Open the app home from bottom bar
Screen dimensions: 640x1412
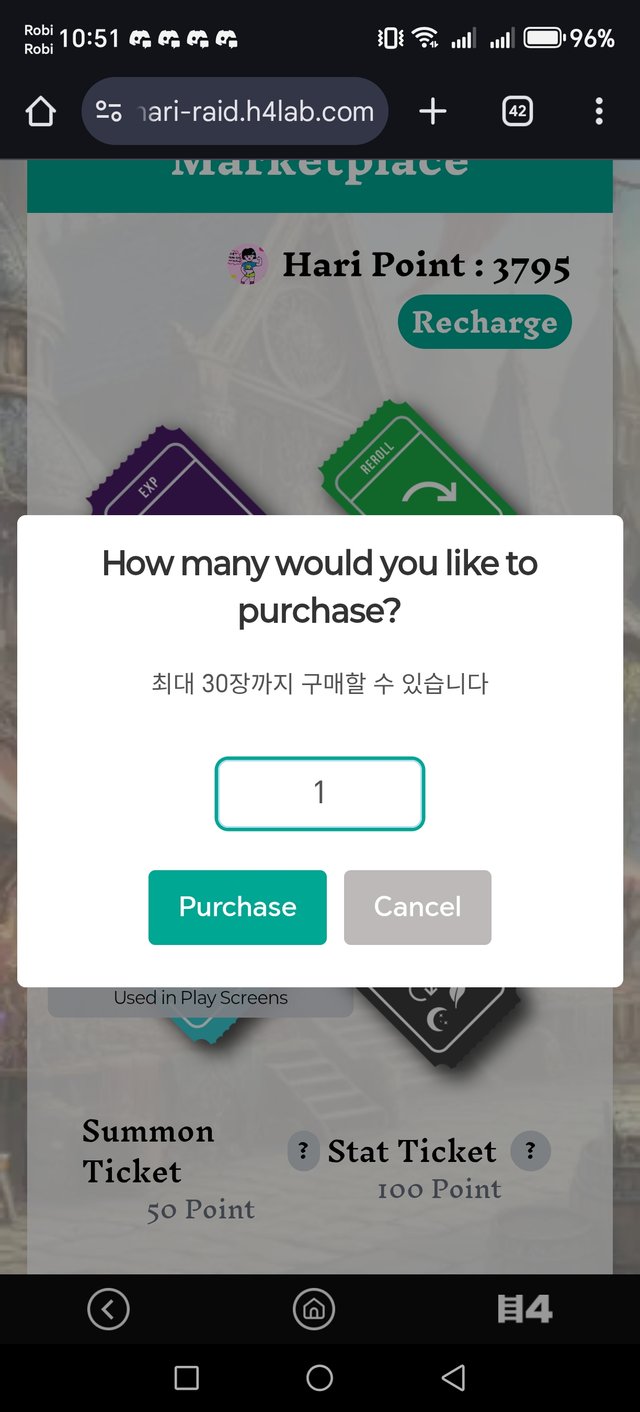pos(313,1309)
